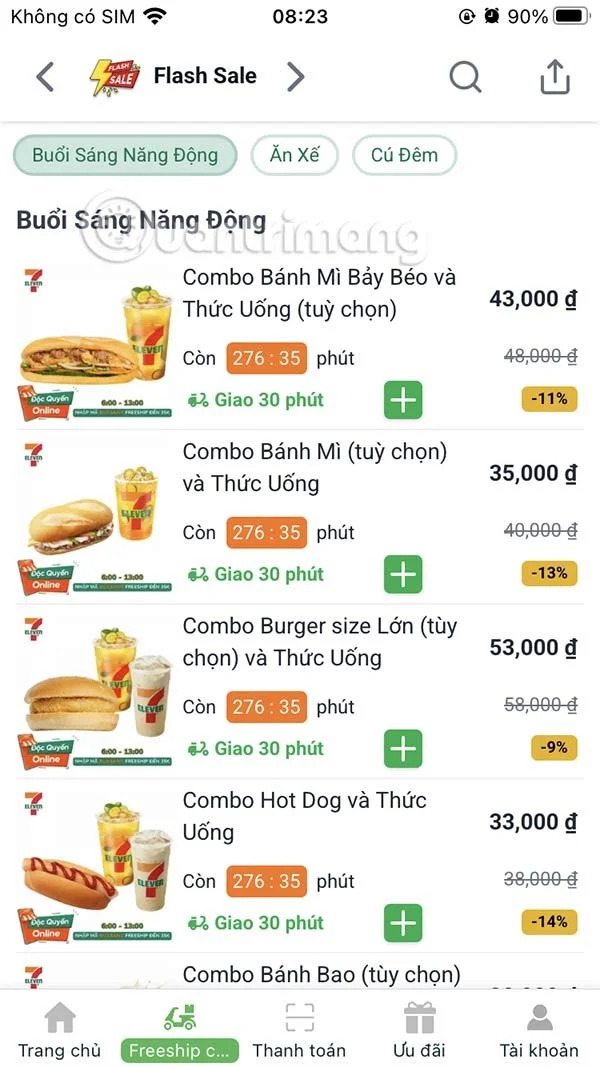Go to the previous promotion with left chevron
Image resolution: width=600 pixels, height=1067 pixels.
[45, 77]
